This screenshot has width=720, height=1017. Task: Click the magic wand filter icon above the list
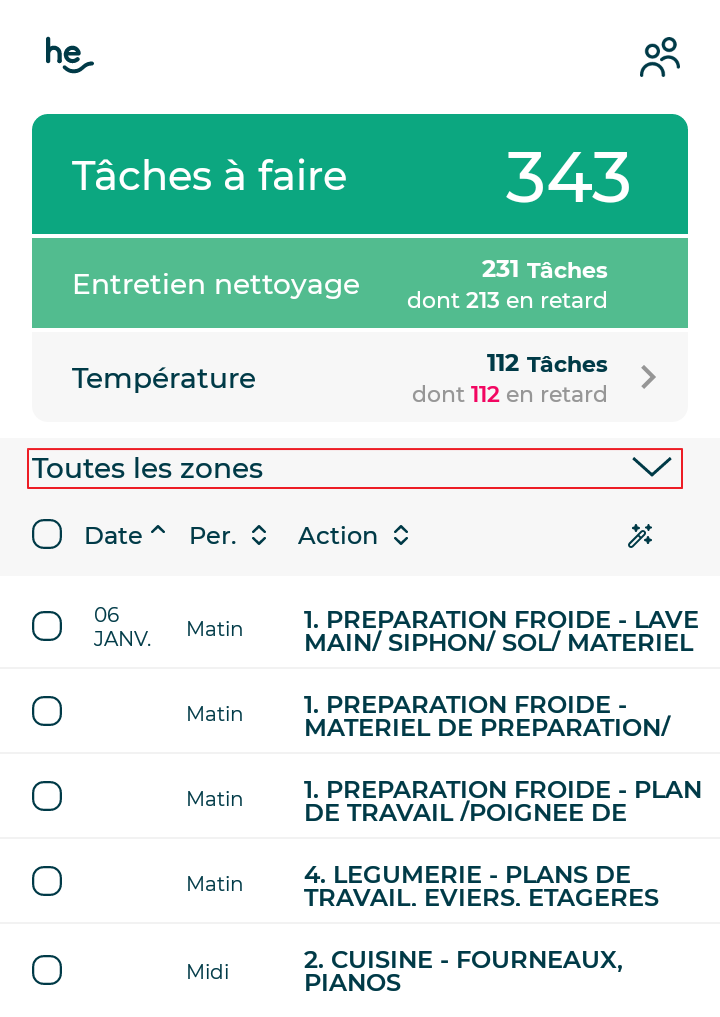(x=640, y=536)
